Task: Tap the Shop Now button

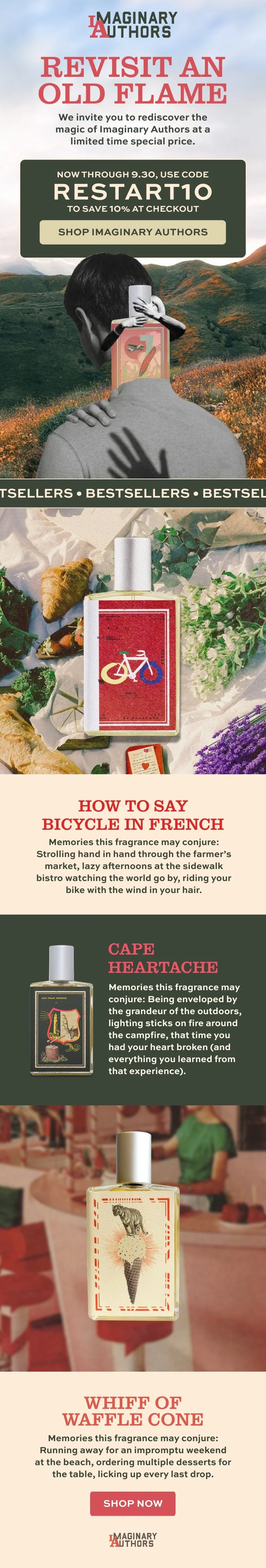Action: coord(133,1503)
